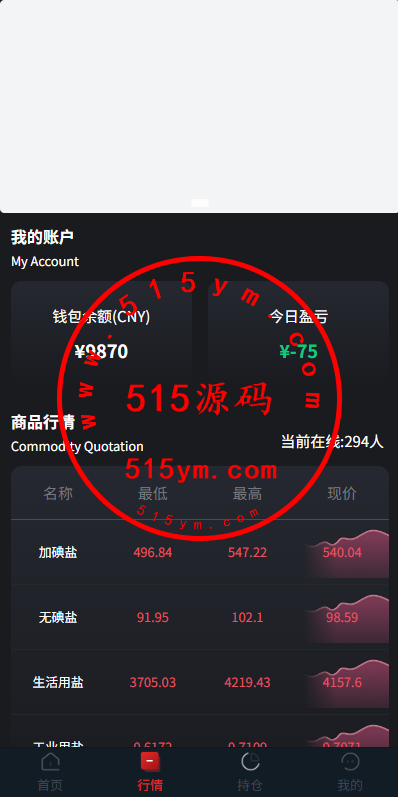This screenshot has height=797, width=398.
Task: Open the 今日盈亏 profit and loss card
Action: coord(298,335)
